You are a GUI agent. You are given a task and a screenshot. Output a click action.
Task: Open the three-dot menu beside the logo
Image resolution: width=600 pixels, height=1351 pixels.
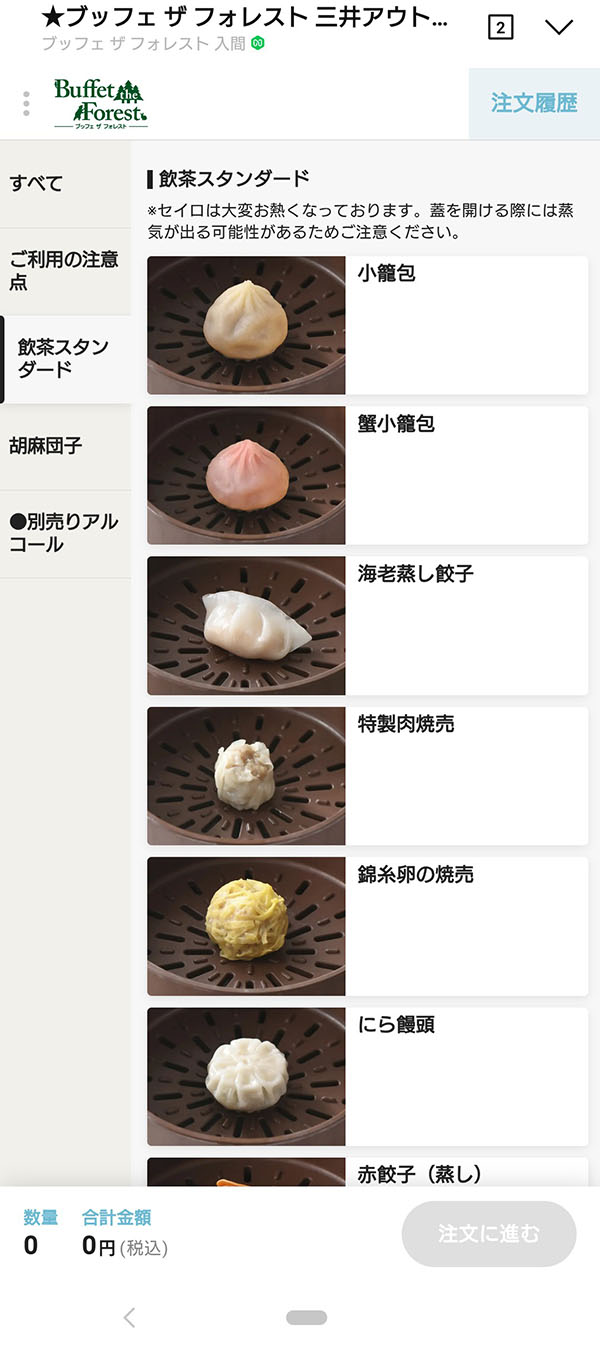[x=26, y=104]
